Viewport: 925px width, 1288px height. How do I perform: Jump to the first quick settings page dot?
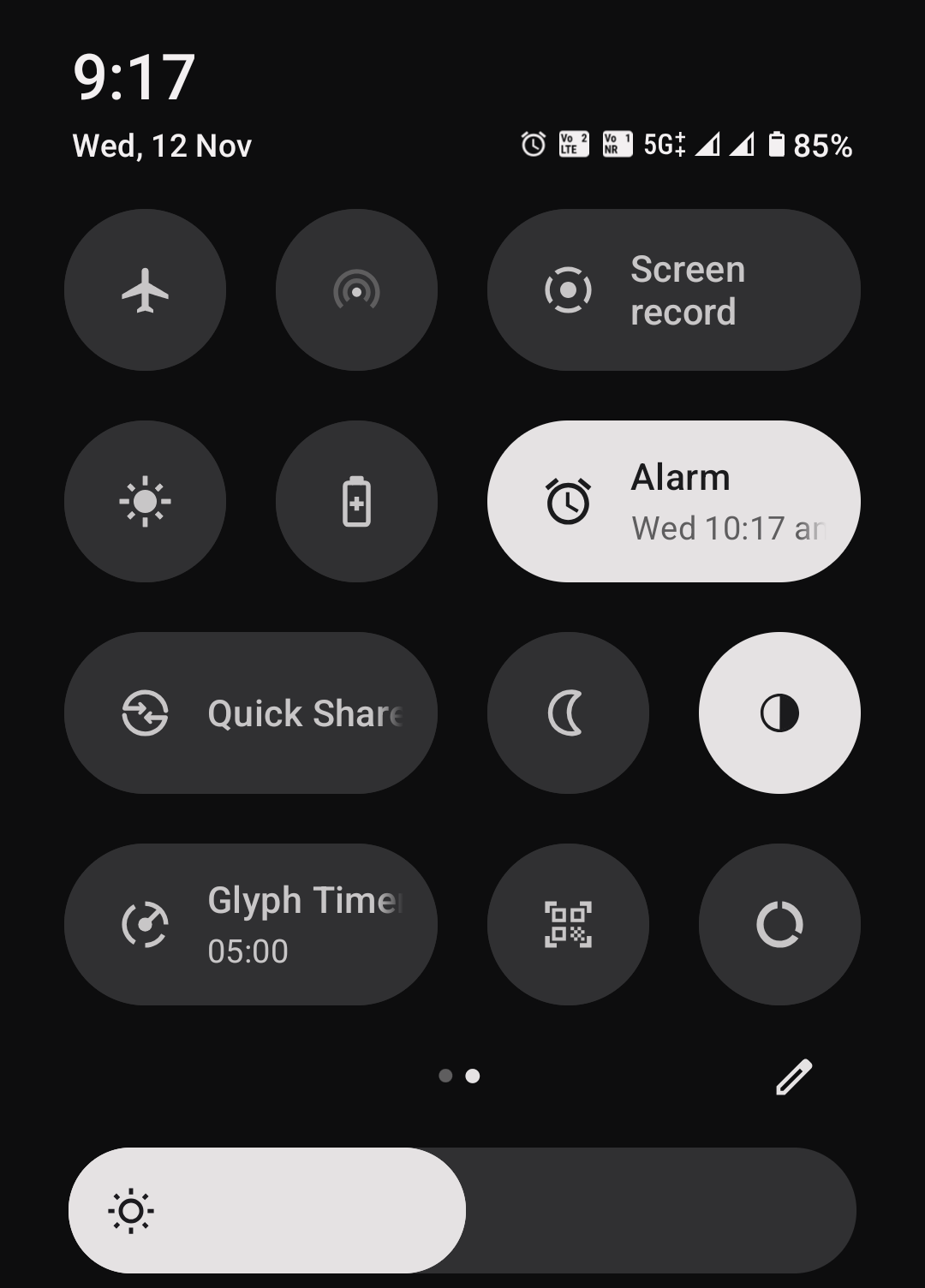click(x=445, y=1076)
